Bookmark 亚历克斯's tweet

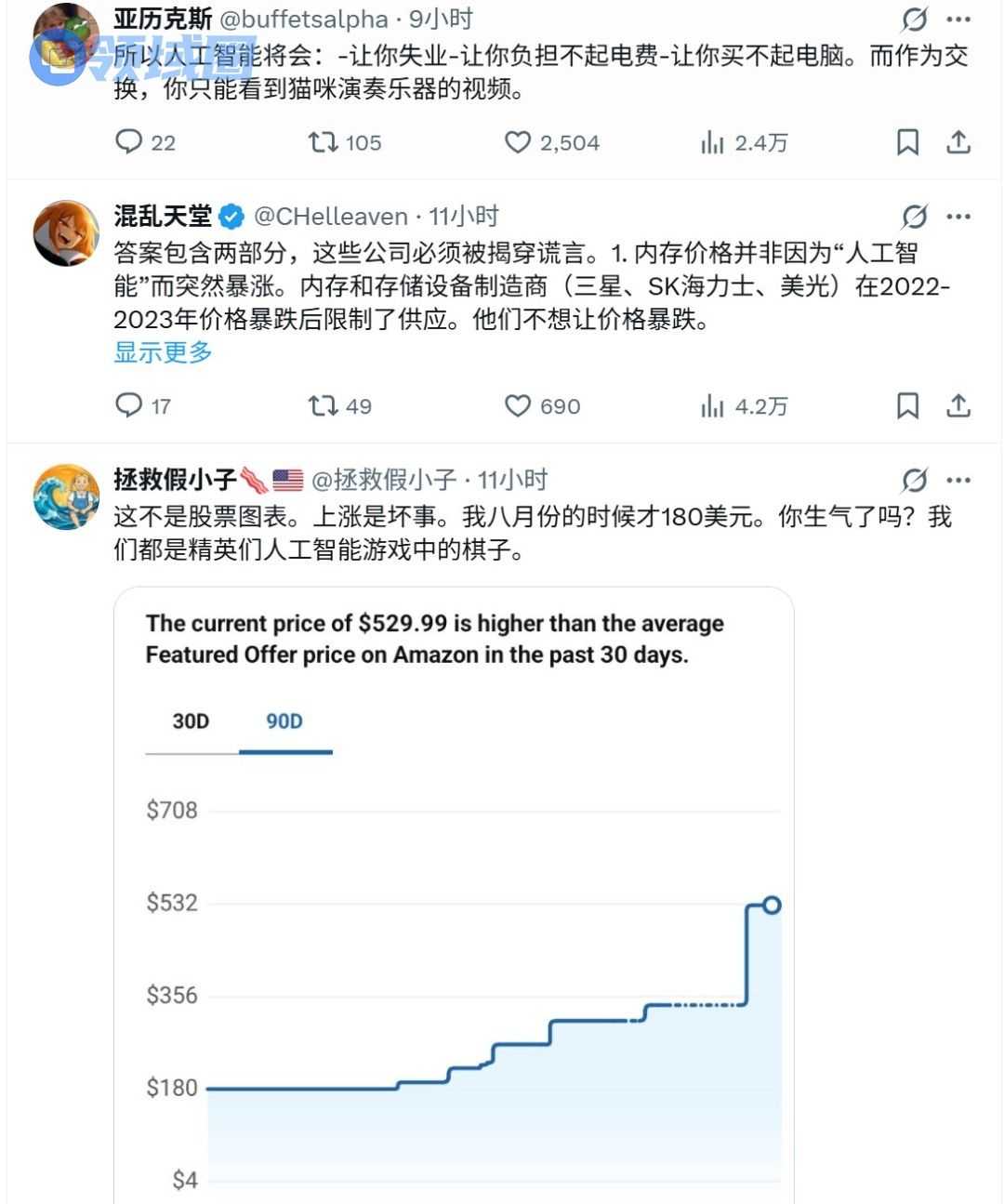(x=907, y=142)
